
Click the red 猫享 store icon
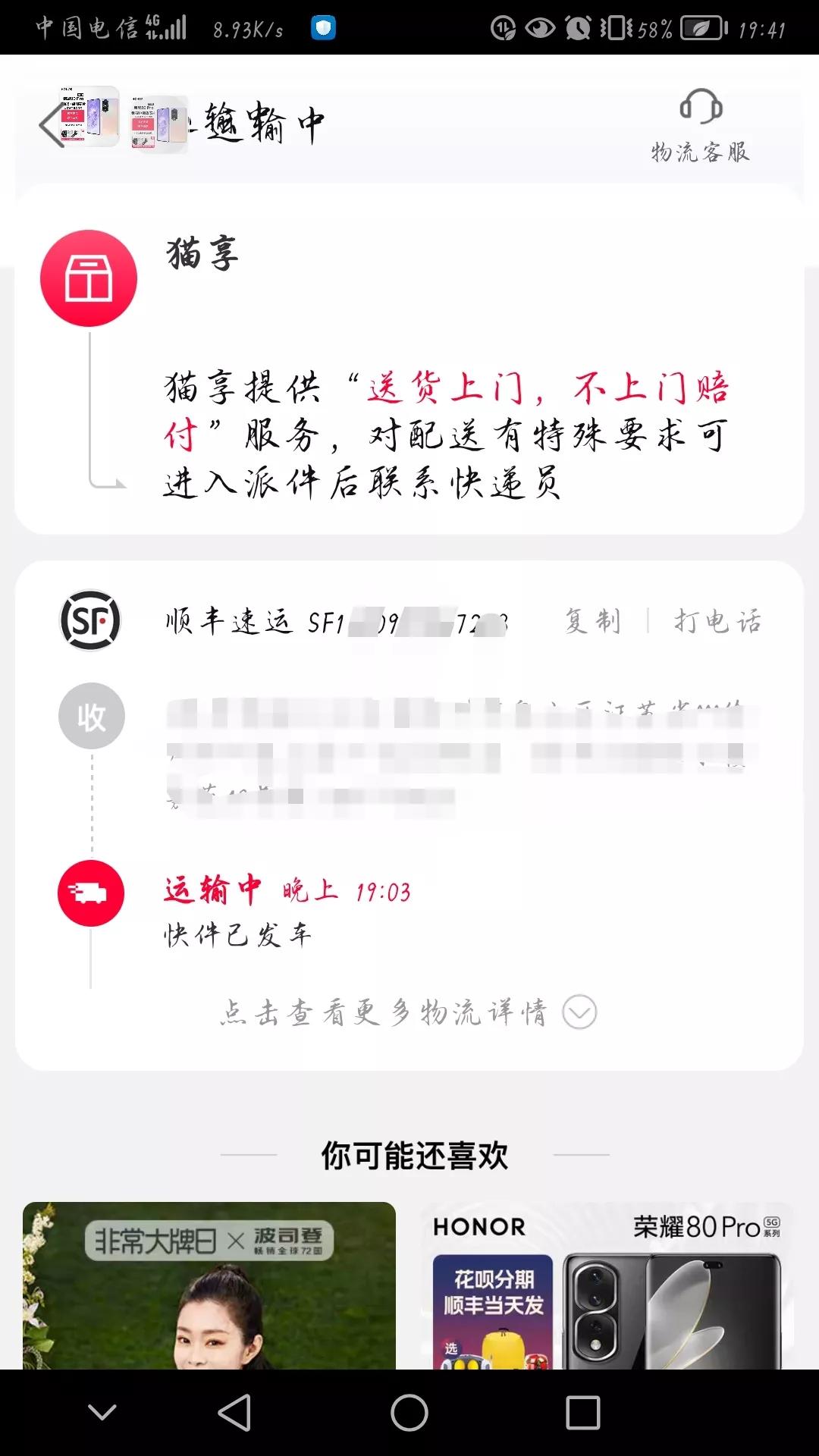click(x=89, y=278)
